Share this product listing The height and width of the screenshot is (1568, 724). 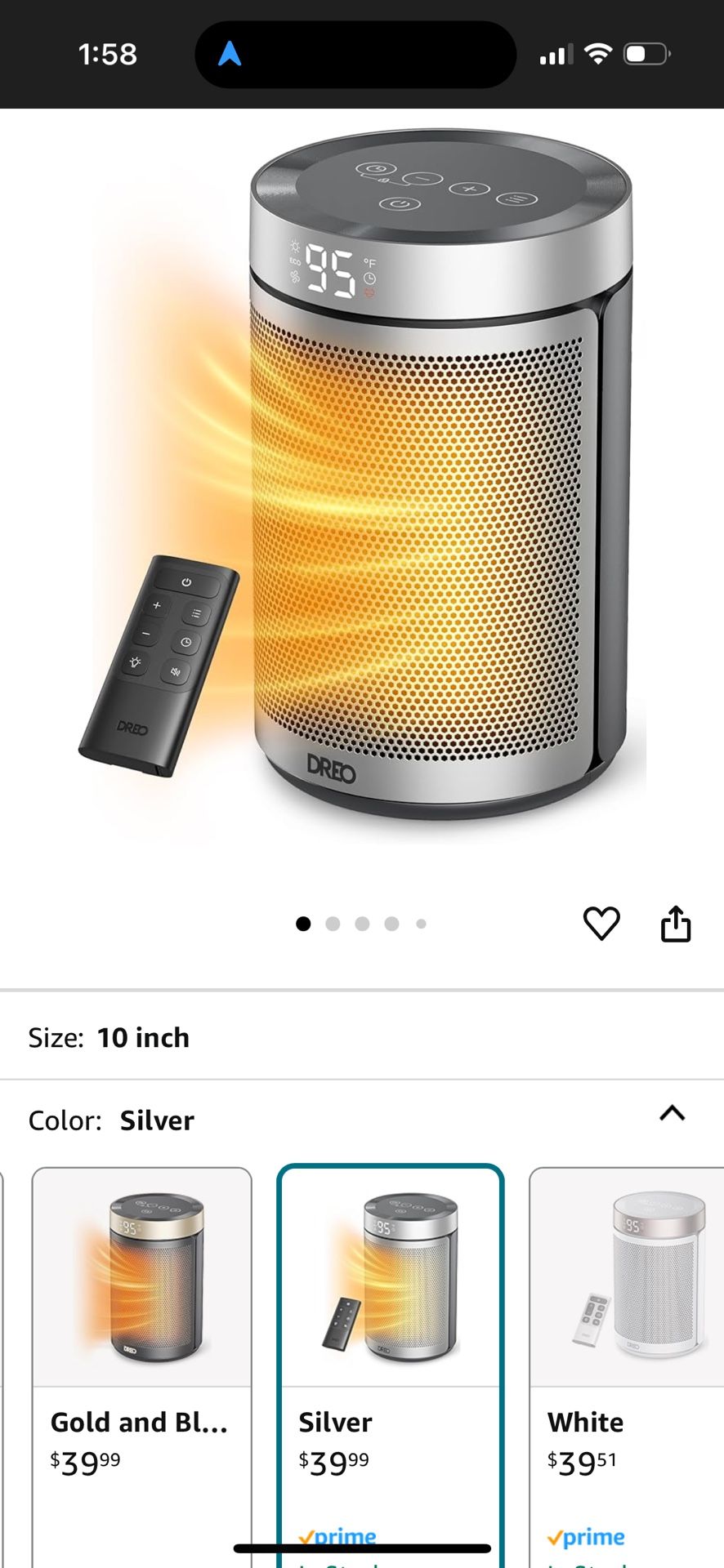(x=676, y=924)
